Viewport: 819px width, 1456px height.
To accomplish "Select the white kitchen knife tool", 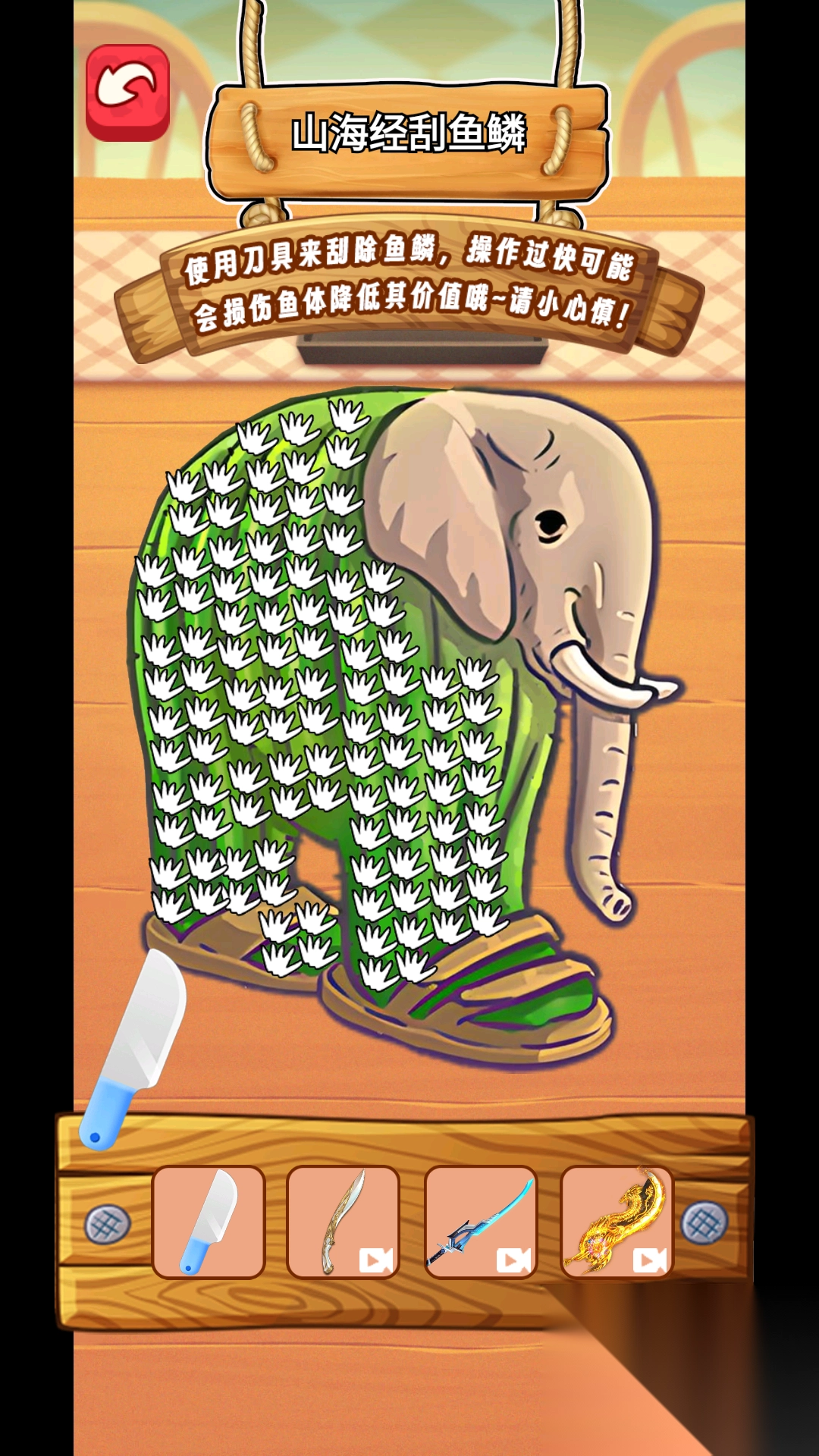I will pyautogui.click(x=209, y=1222).
